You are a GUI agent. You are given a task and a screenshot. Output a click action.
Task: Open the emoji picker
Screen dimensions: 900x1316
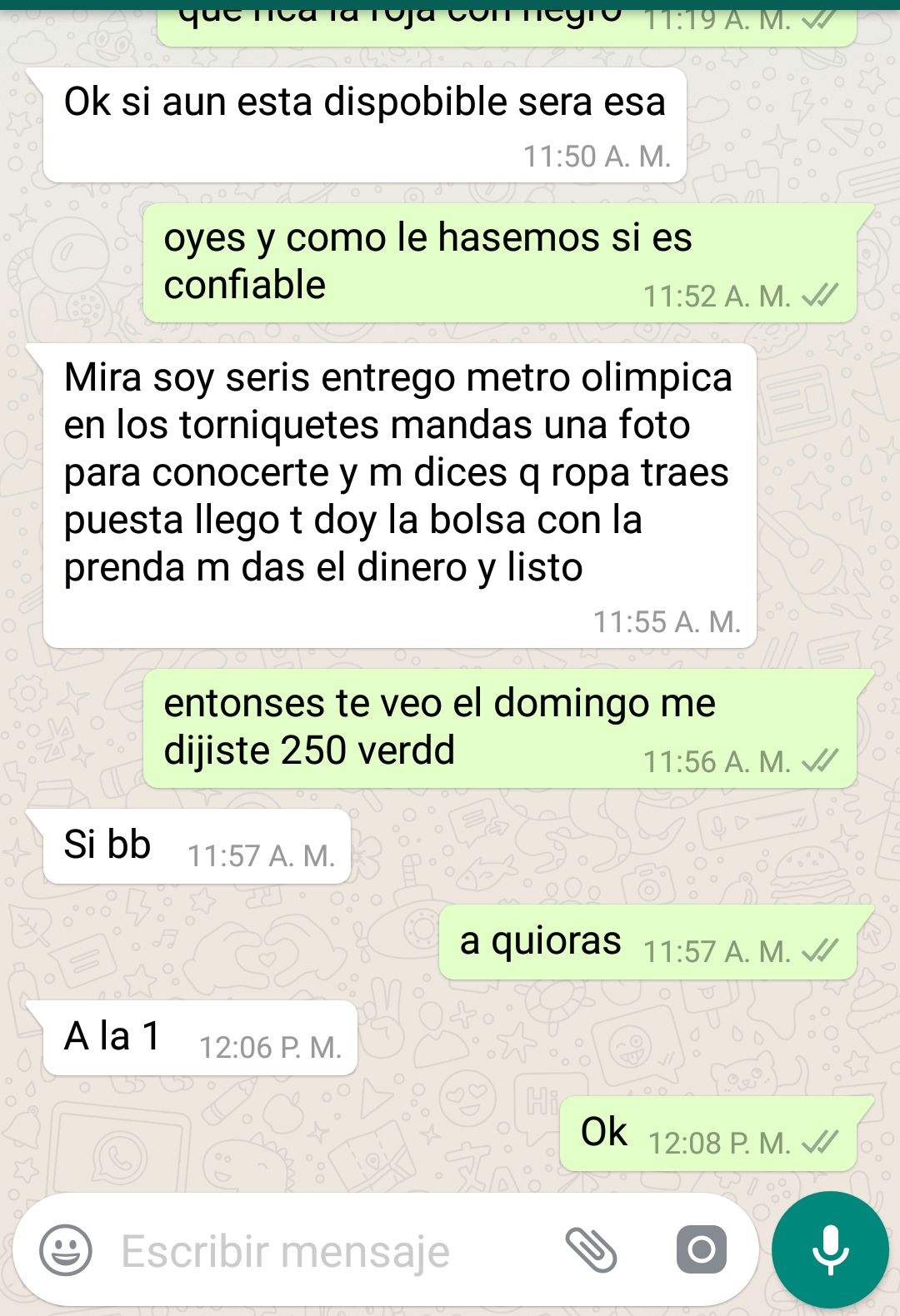66,1250
